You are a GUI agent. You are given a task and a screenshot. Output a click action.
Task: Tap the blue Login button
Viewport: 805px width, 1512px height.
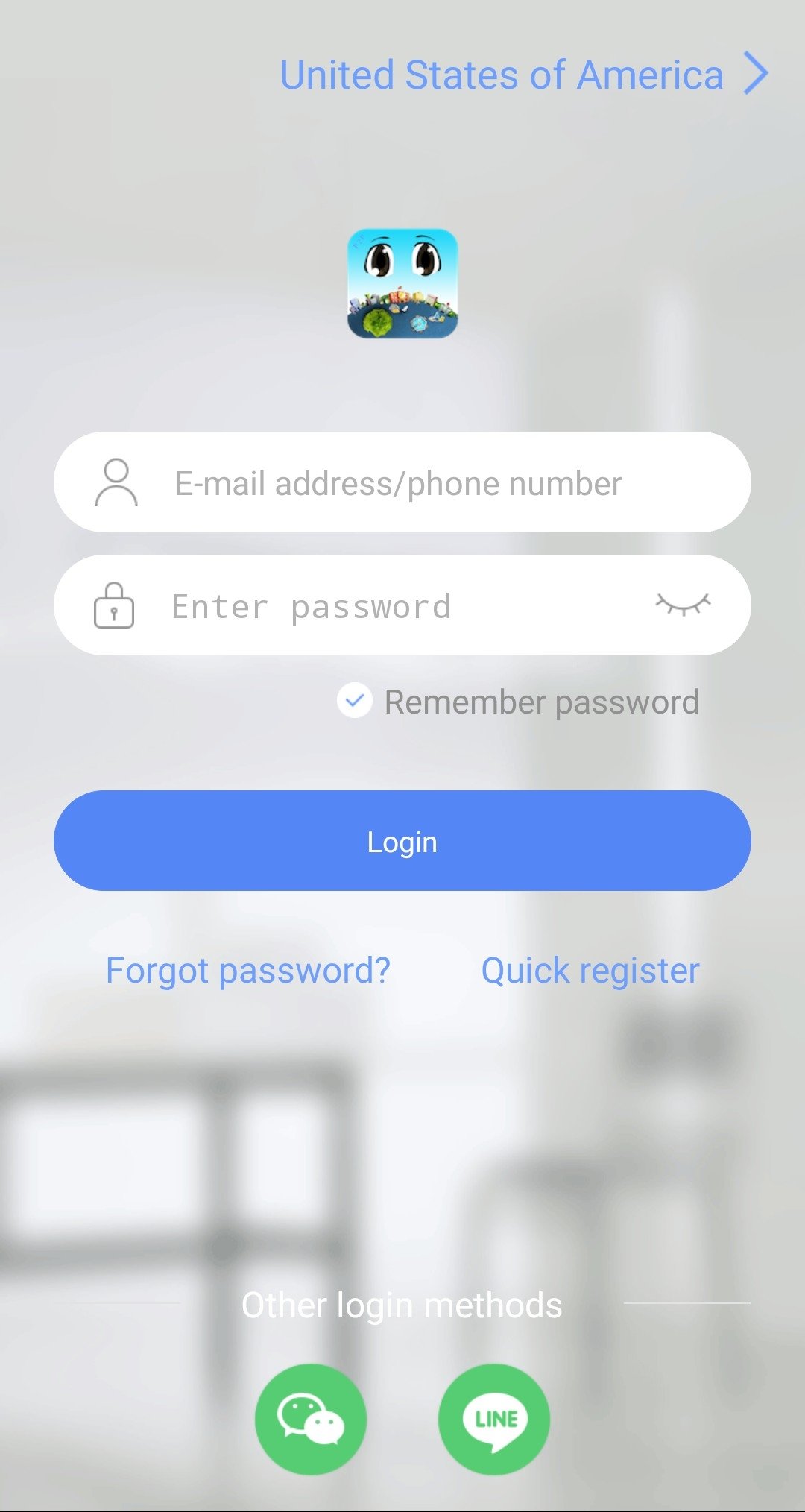402,841
